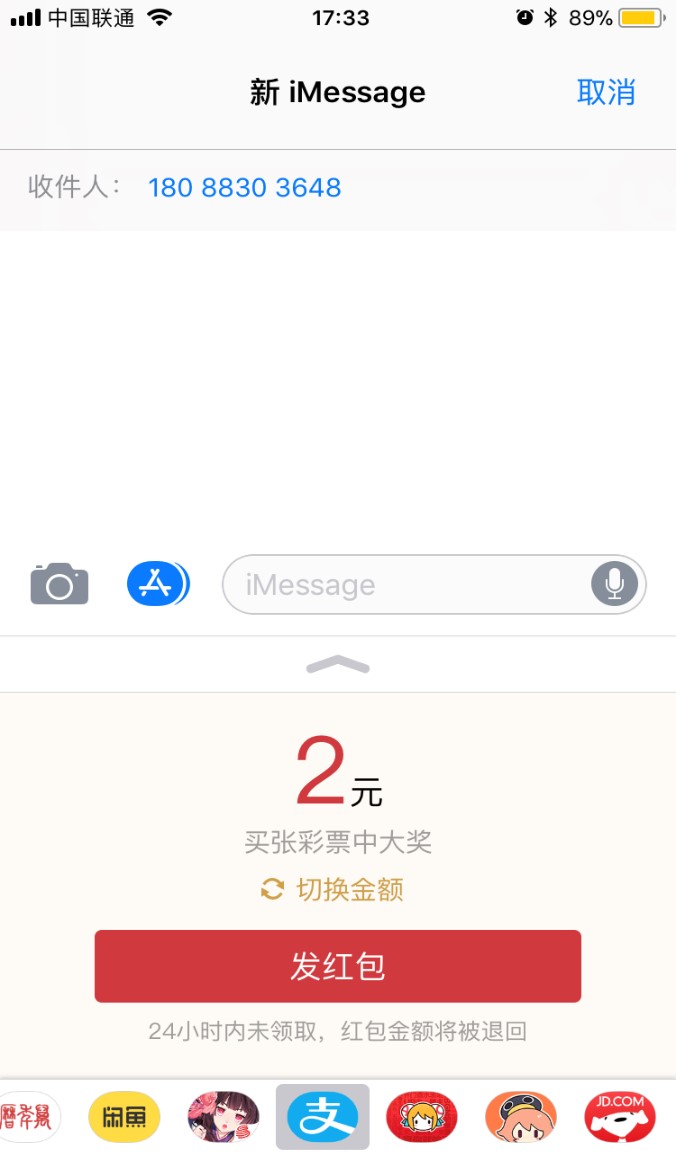
Task: Open the 闲鱼 iMessage app
Action: click(125, 1117)
